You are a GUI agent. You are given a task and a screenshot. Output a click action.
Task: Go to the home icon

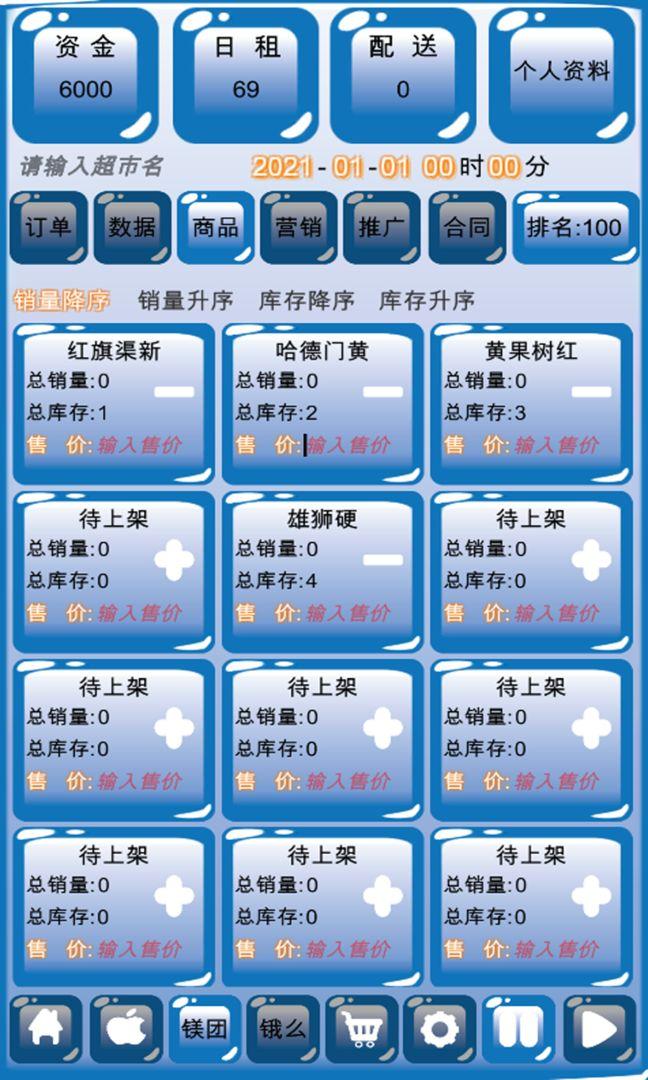pyautogui.click(x=47, y=1027)
